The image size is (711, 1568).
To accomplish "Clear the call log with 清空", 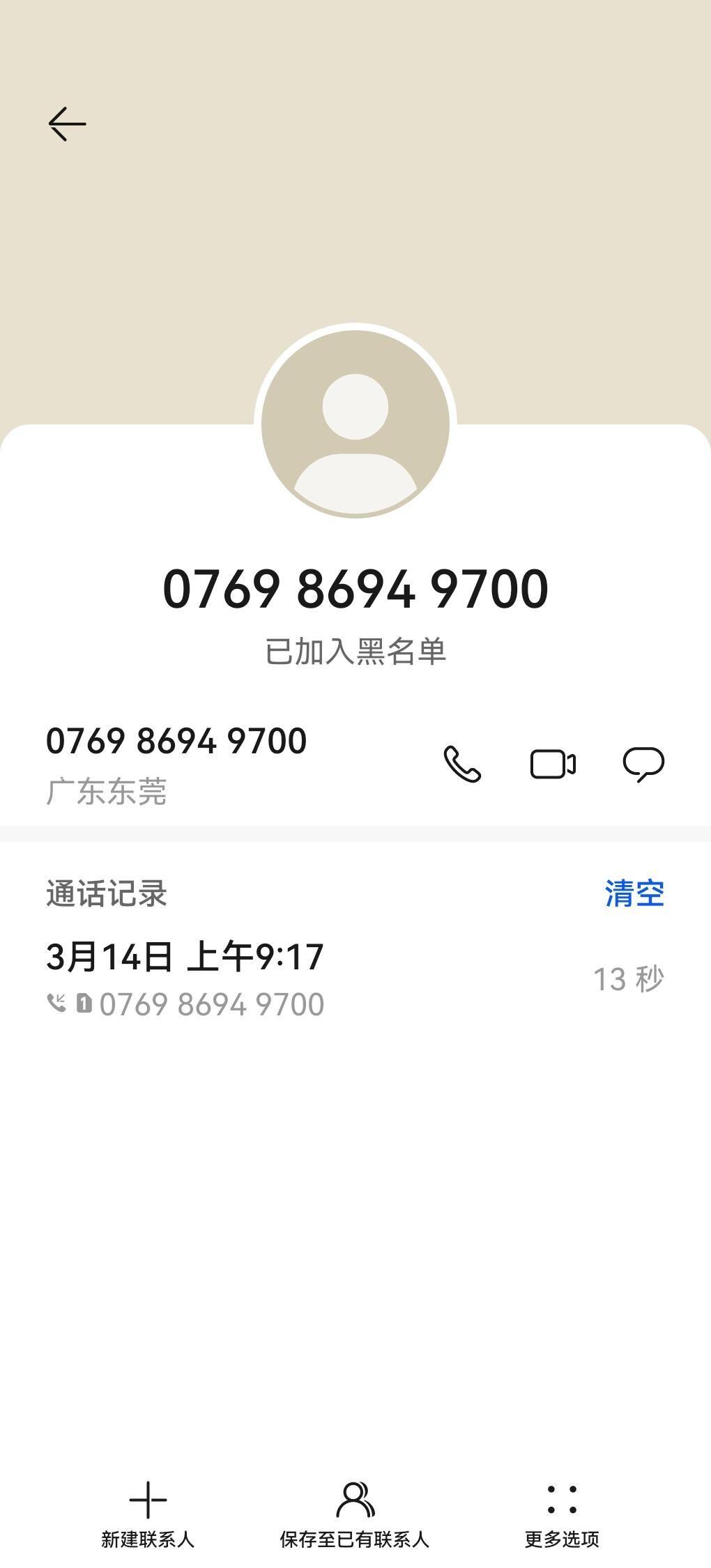I will 634,893.
